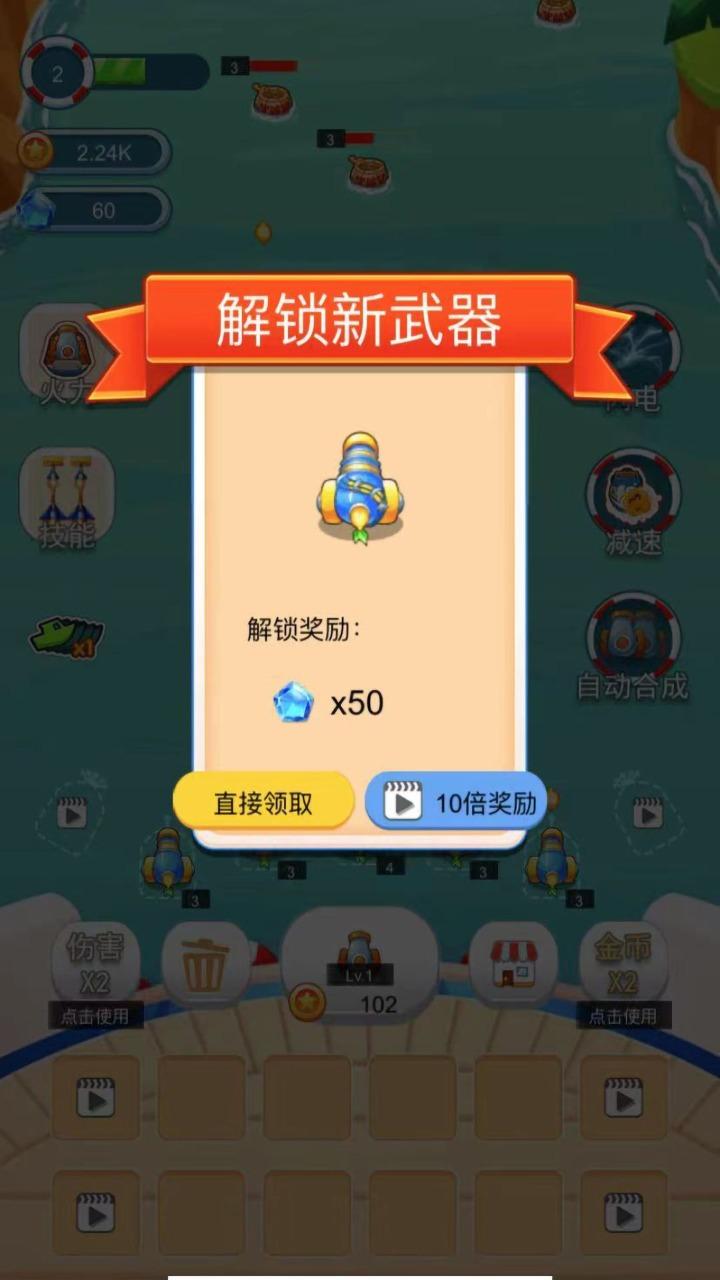
Task: Tap the 解锁新武器 banner title
Action: pyautogui.click(x=360, y=318)
